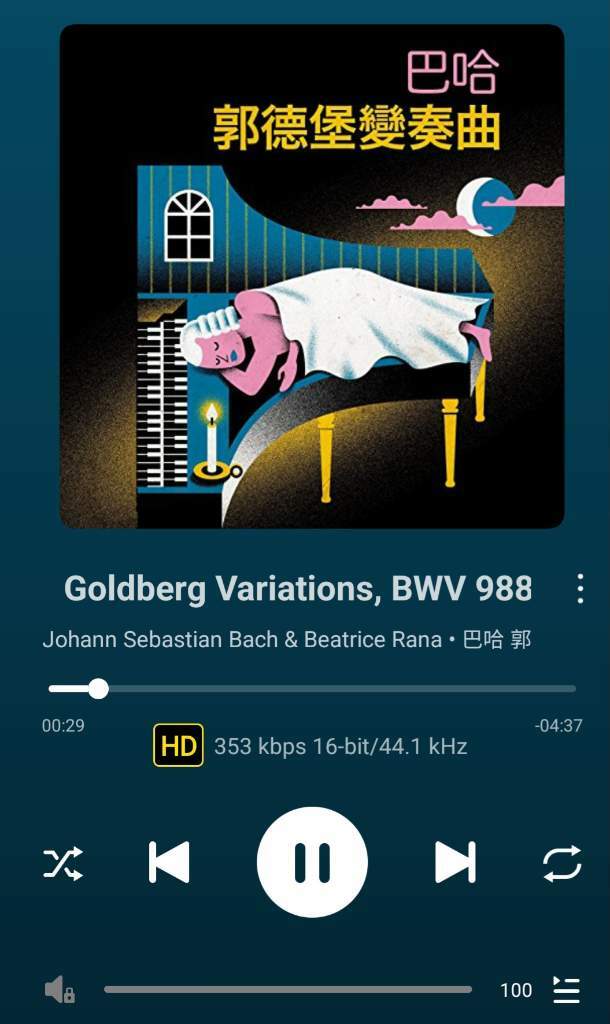This screenshot has height=1024, width=610.
Task: Toggle shuffle mode
Action: (x=63, y=863)
